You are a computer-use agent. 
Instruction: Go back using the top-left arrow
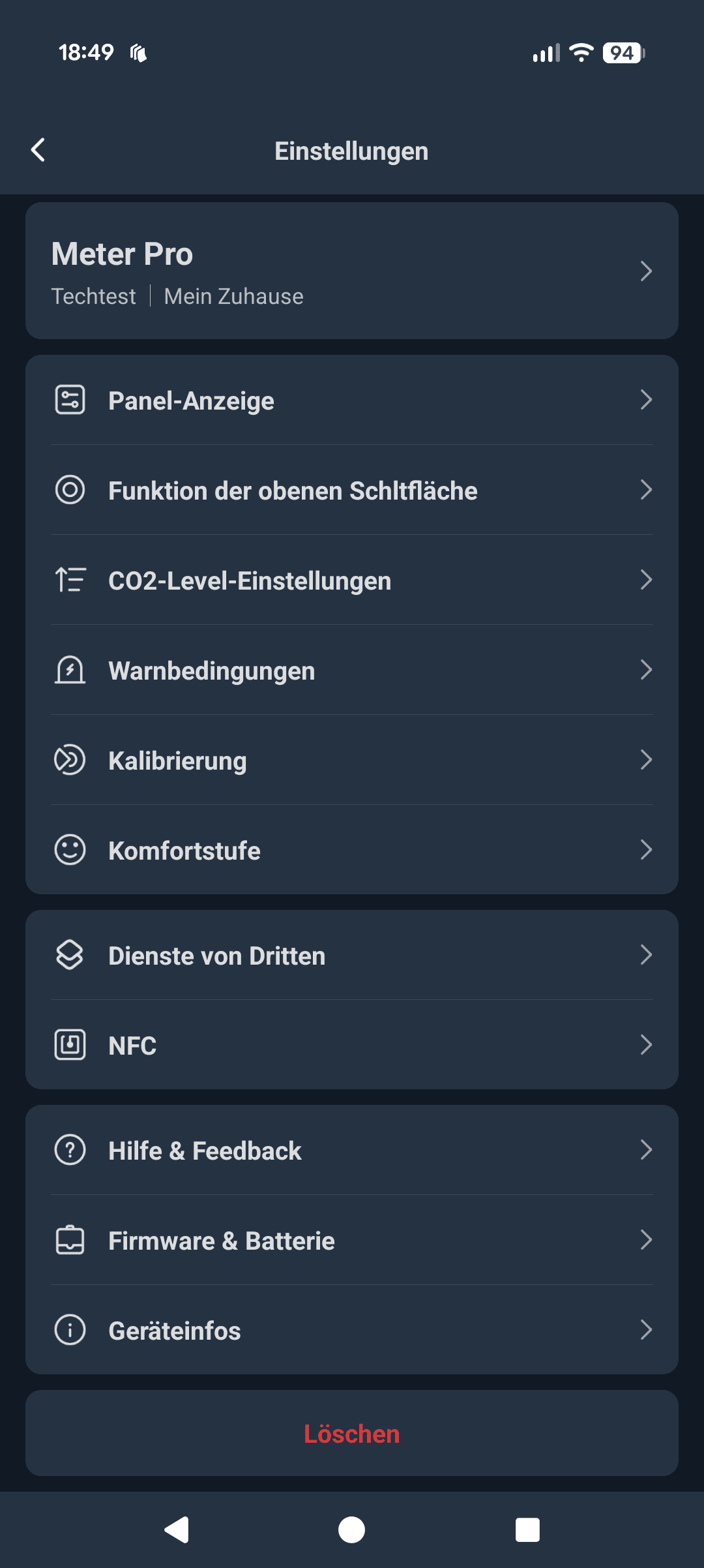38,151
